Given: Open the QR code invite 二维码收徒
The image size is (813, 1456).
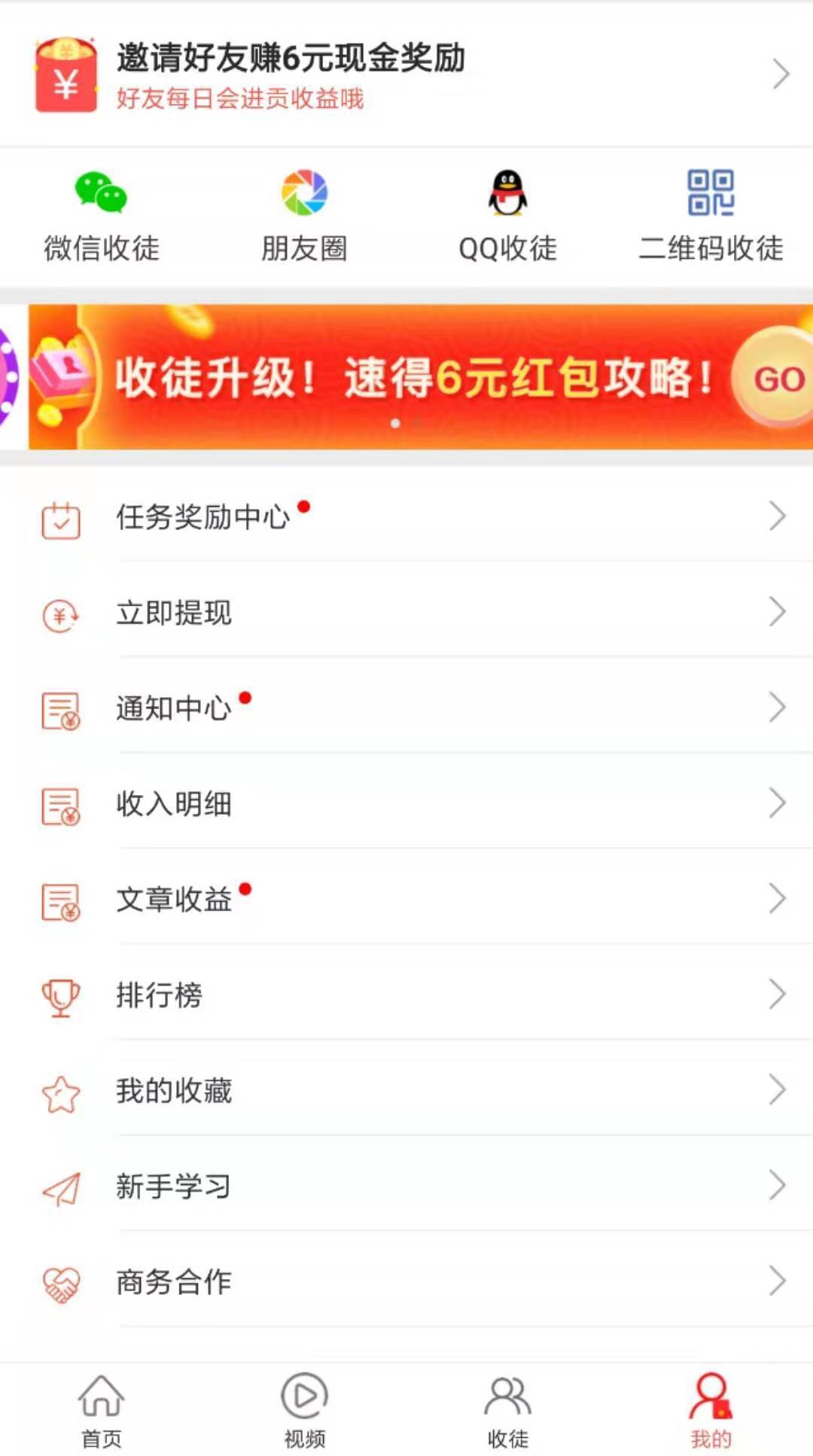Looking at the screenshot, I should point(711,192).
